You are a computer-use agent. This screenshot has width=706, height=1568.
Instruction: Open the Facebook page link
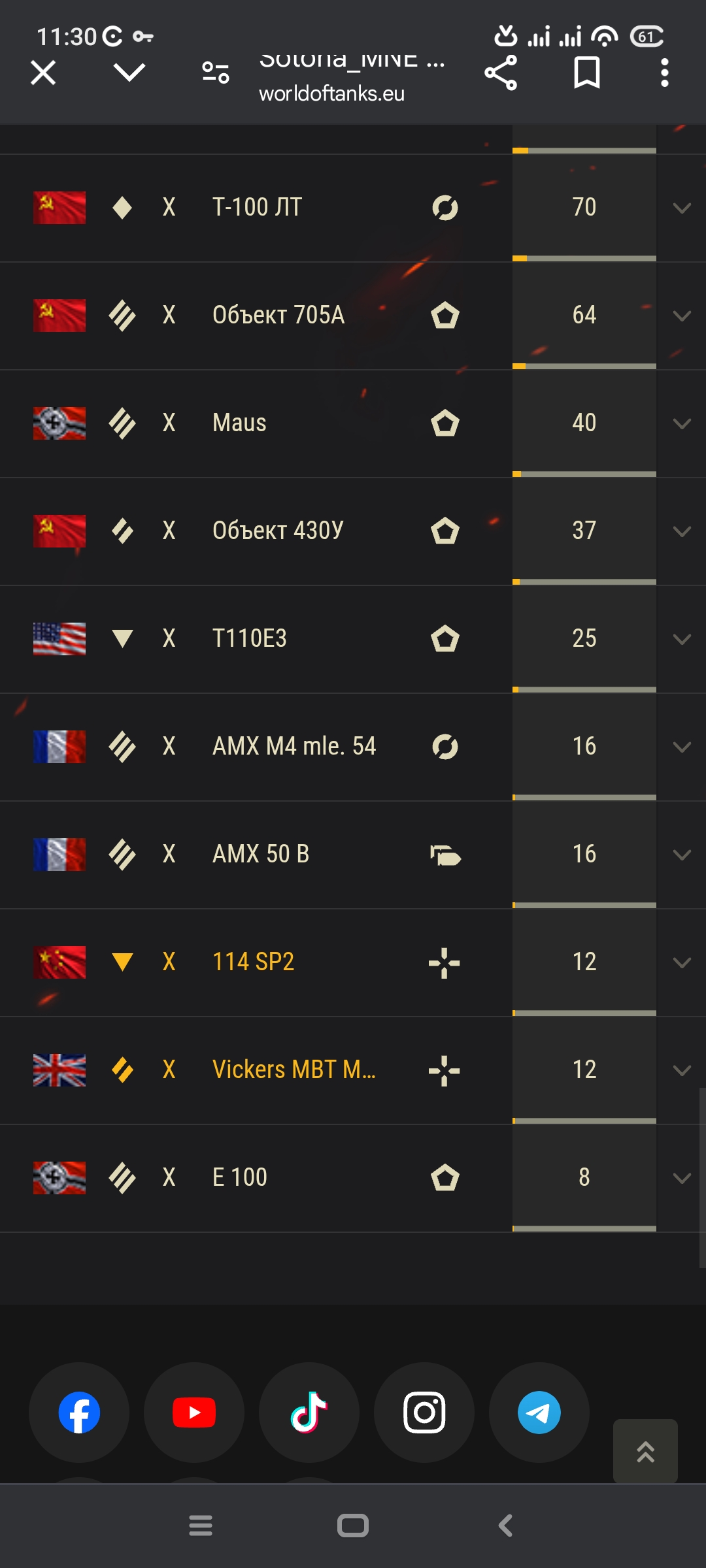(79, 1413)
